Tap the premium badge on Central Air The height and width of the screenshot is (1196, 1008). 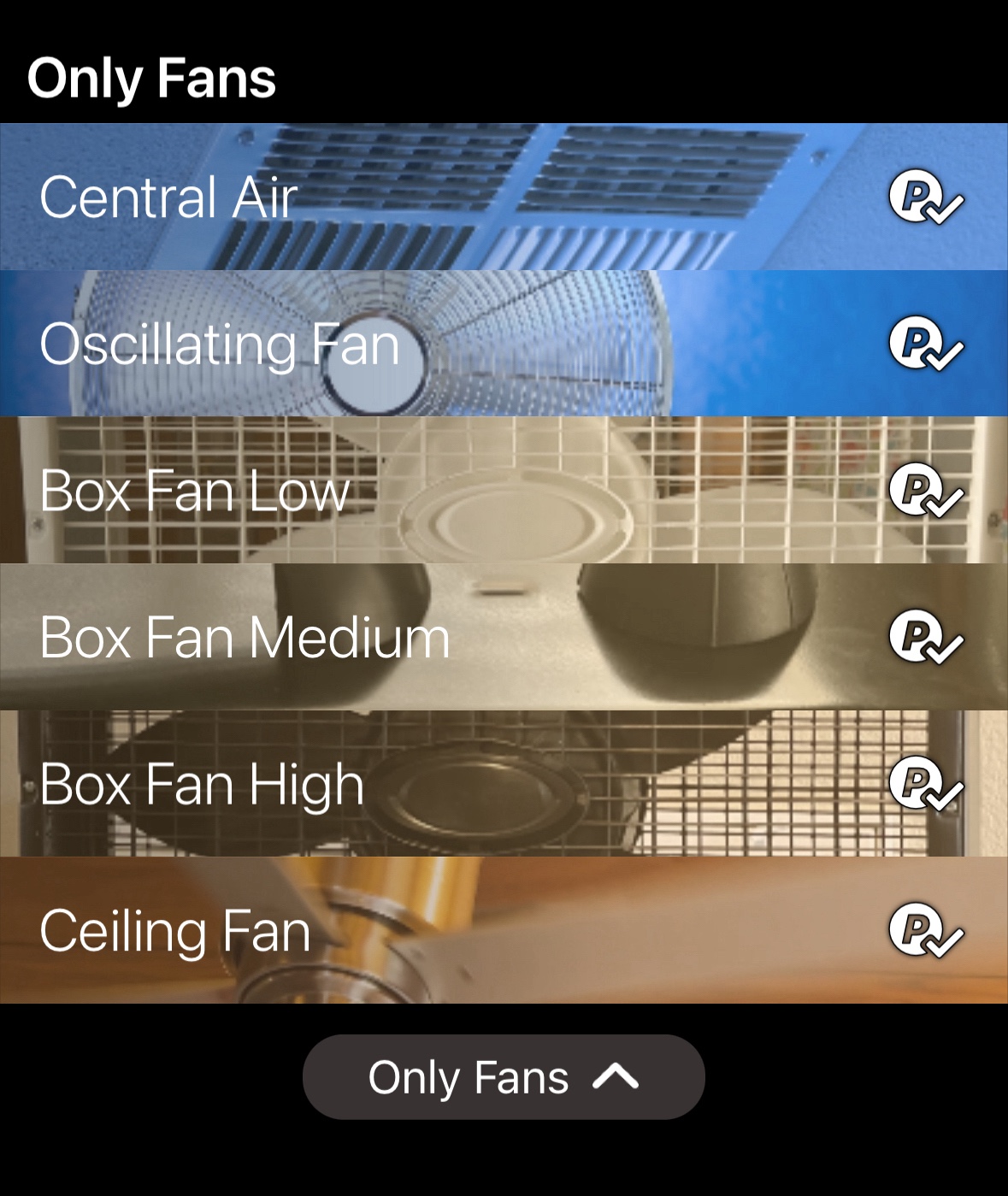click(925, 197)
